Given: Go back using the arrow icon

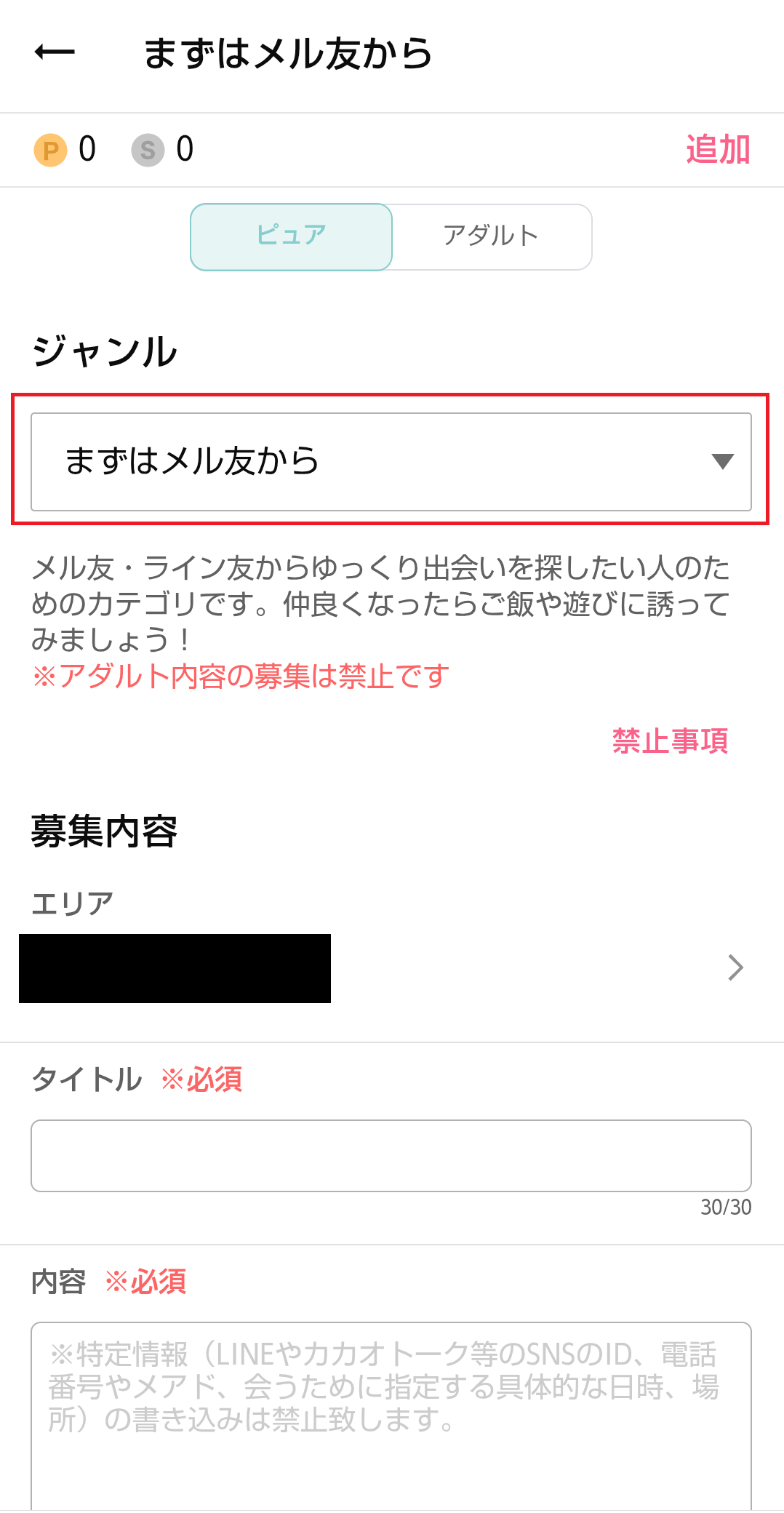Looking at the screenshot, I should pos(55,52).
